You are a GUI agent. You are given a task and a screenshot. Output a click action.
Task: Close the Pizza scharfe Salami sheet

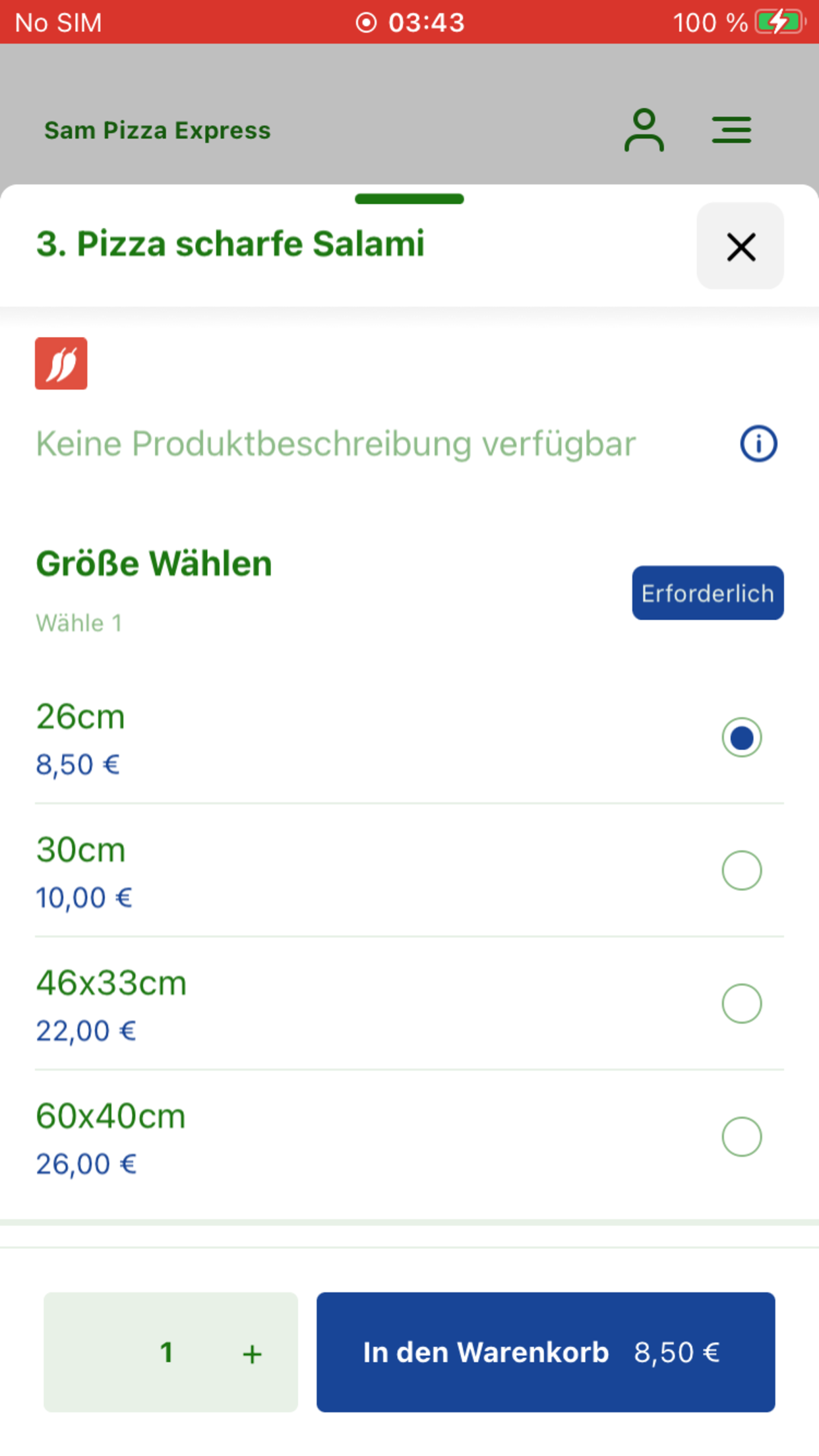(x=740, y=246)
